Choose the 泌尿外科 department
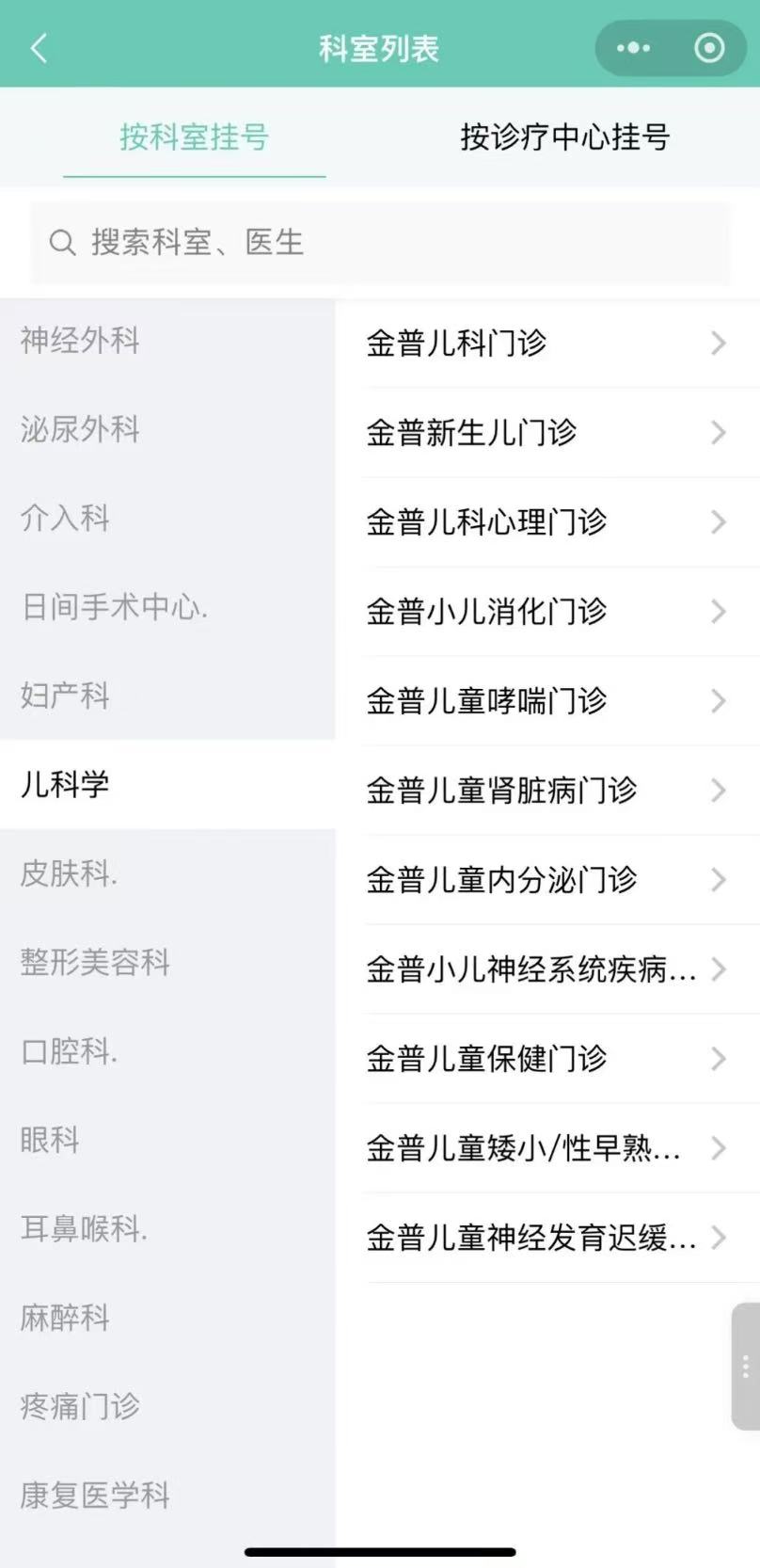 pyautogui.click(x=81, y=429)
